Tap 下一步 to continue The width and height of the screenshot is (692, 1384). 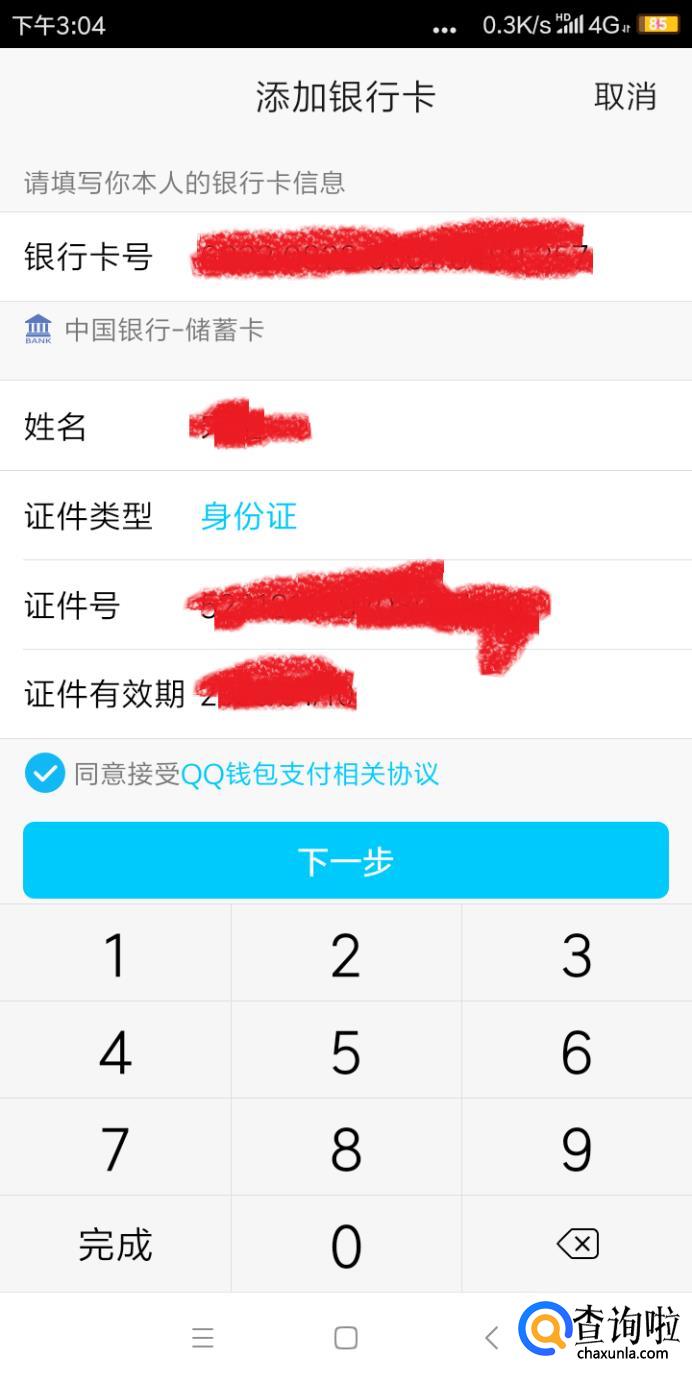(346, 860)
